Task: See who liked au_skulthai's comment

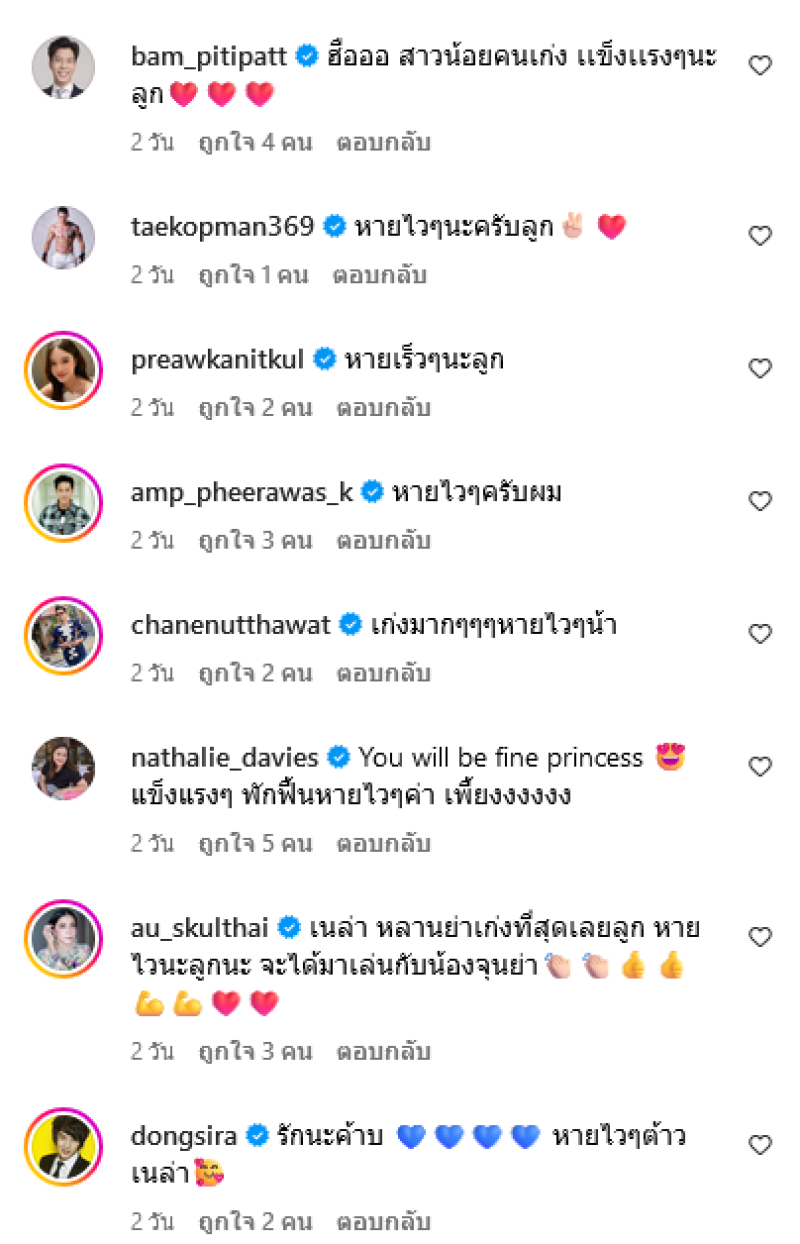Action: tap(255, 1052)
